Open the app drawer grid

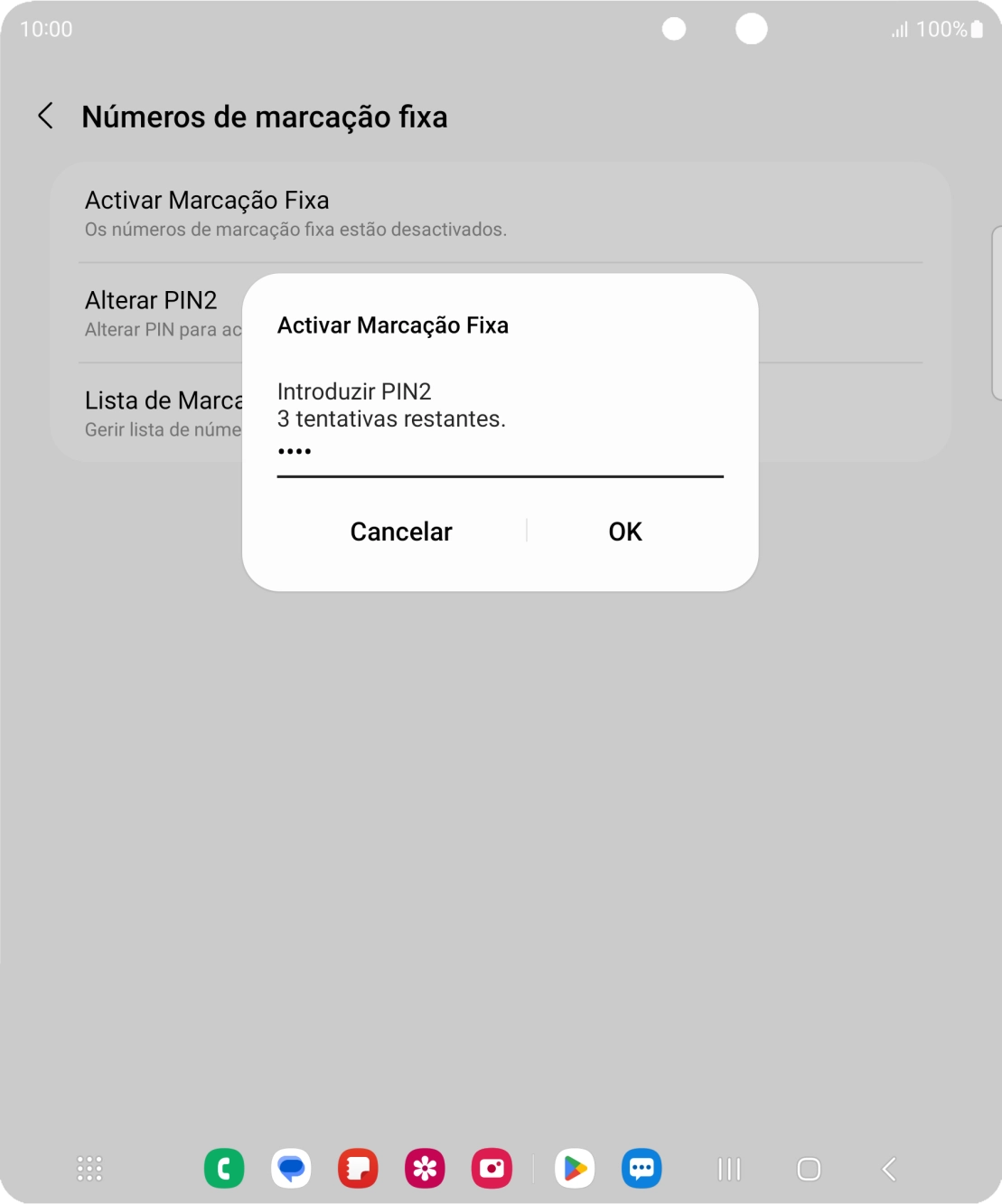pos(89,1168)
